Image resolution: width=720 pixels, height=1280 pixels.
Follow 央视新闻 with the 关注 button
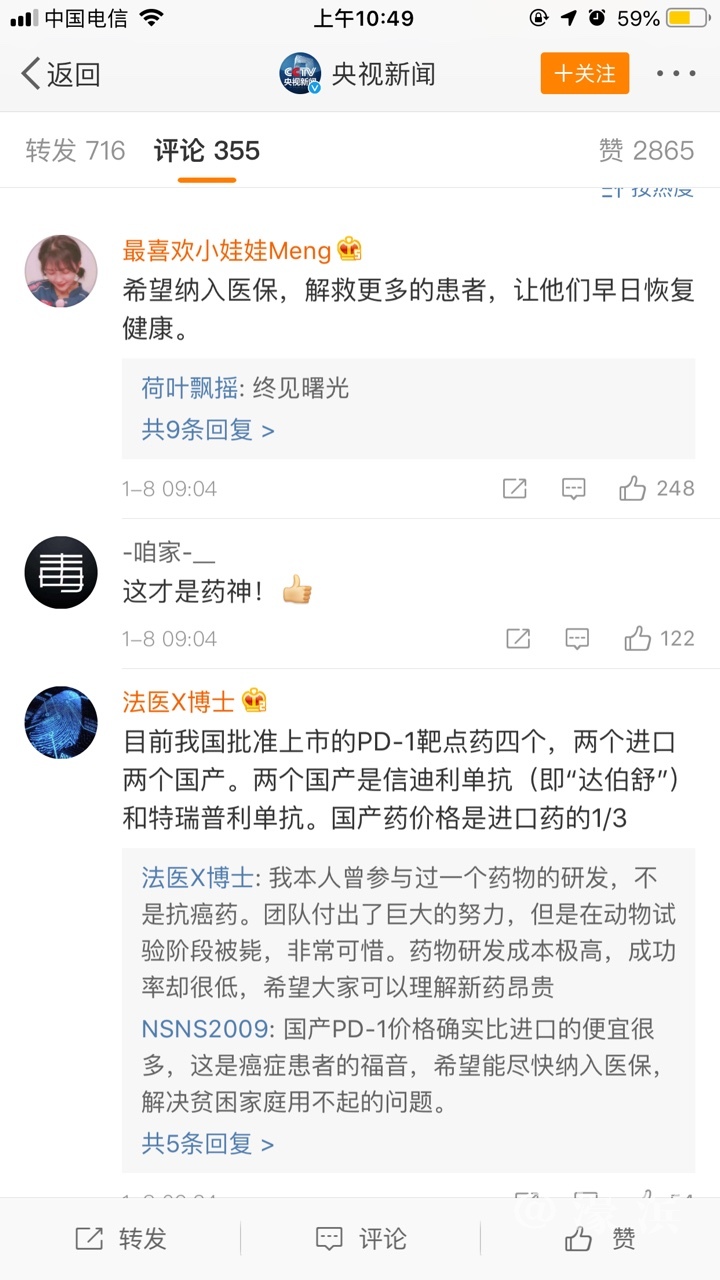584,74
